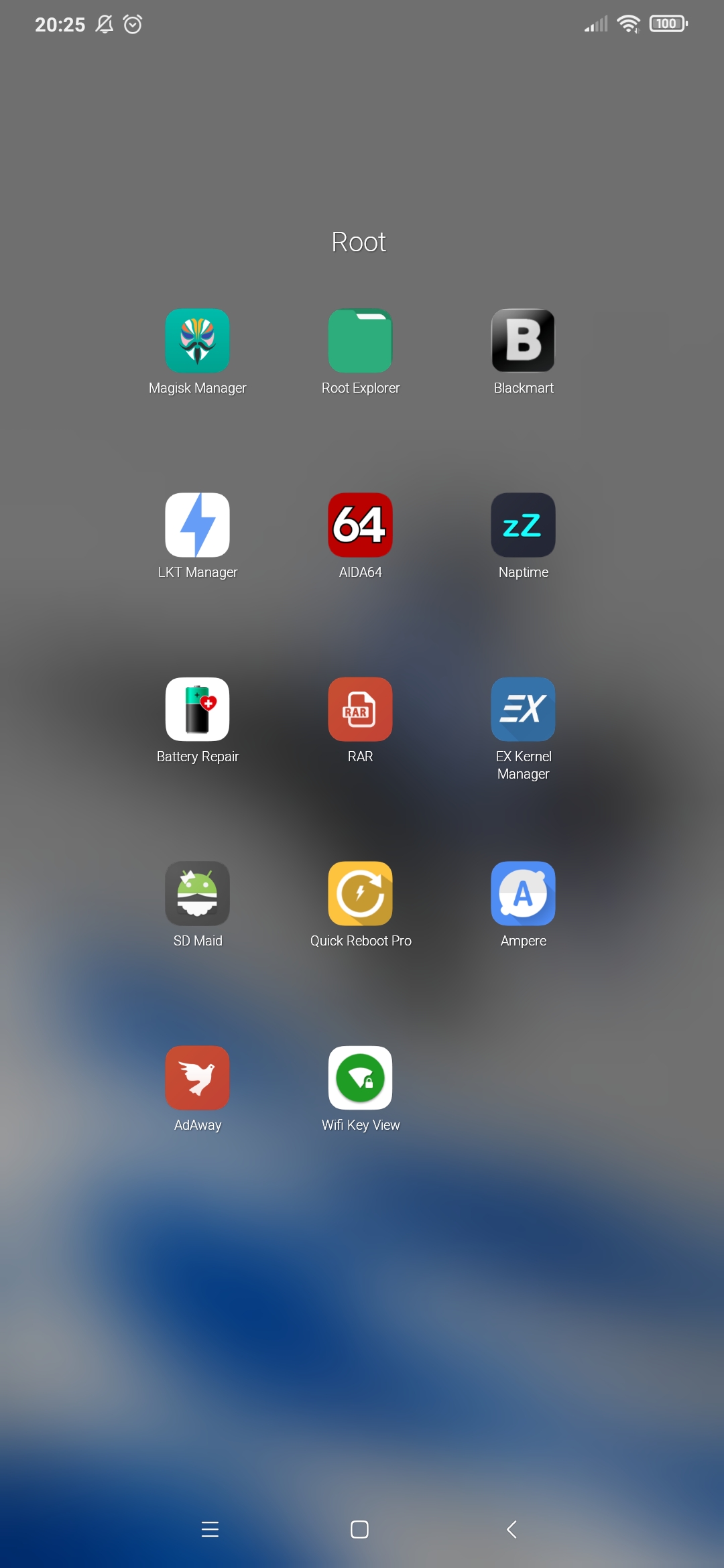Open Magisk Manager app
The image size is (724, 1568).
(197, 340)
